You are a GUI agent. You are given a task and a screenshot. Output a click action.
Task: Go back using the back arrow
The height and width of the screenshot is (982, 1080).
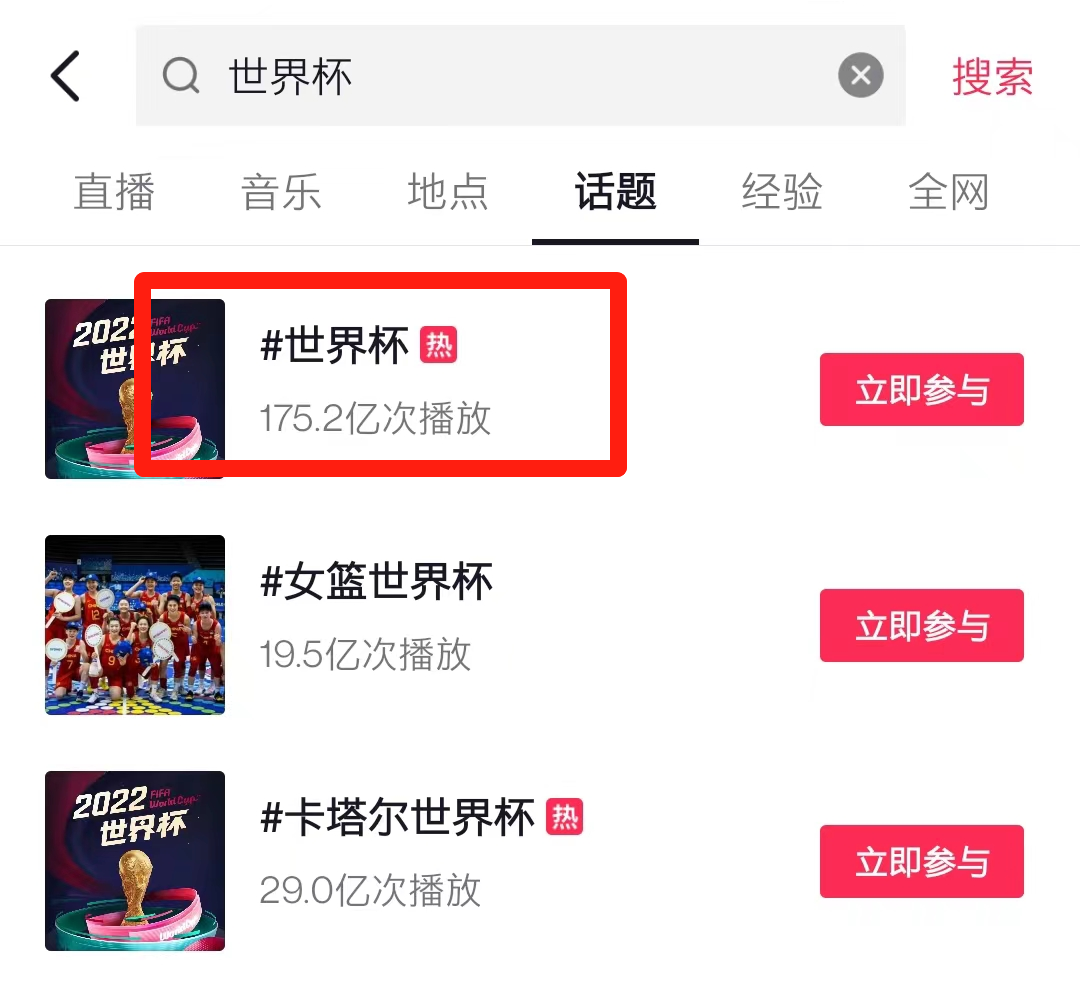coord(65,76)
